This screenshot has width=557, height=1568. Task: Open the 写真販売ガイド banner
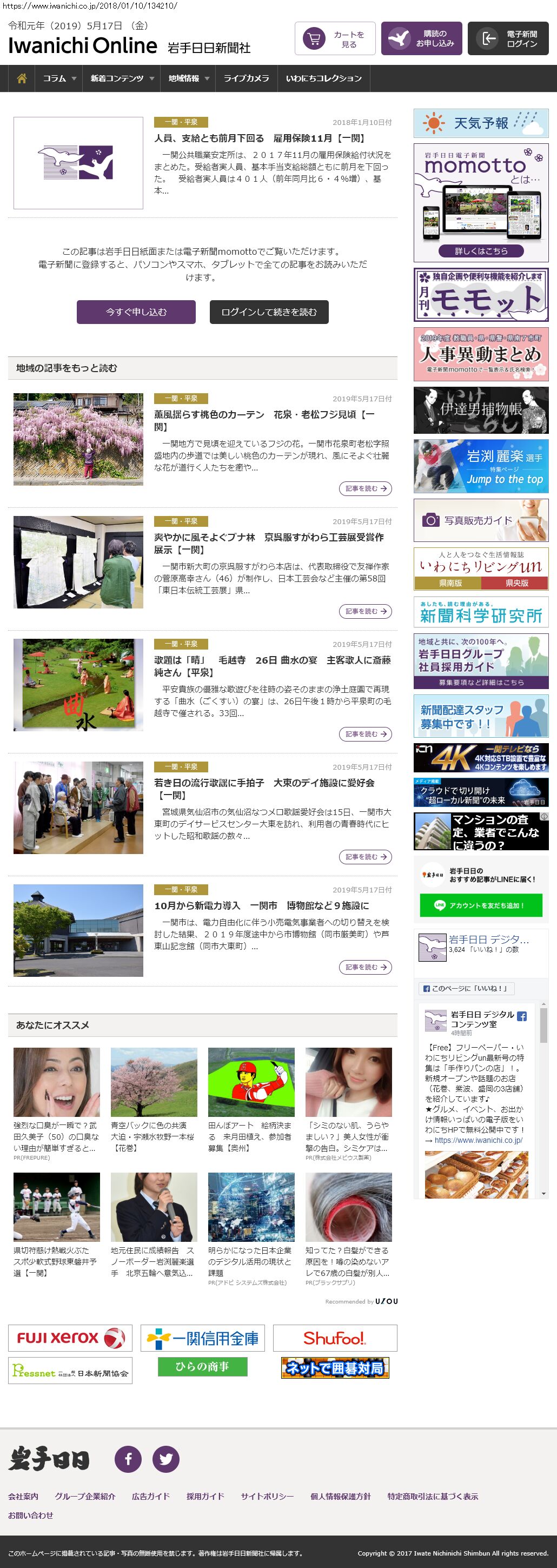pos(481,520)
